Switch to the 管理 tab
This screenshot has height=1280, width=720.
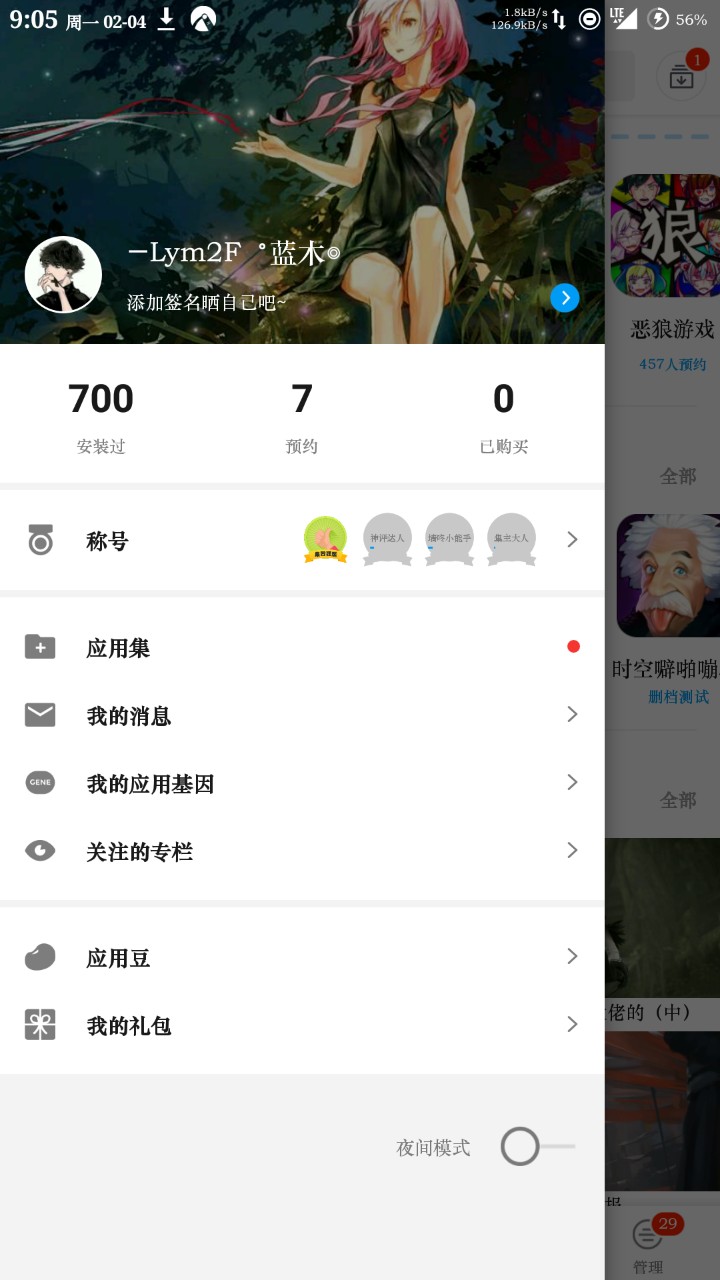(x=648, y=1243)
